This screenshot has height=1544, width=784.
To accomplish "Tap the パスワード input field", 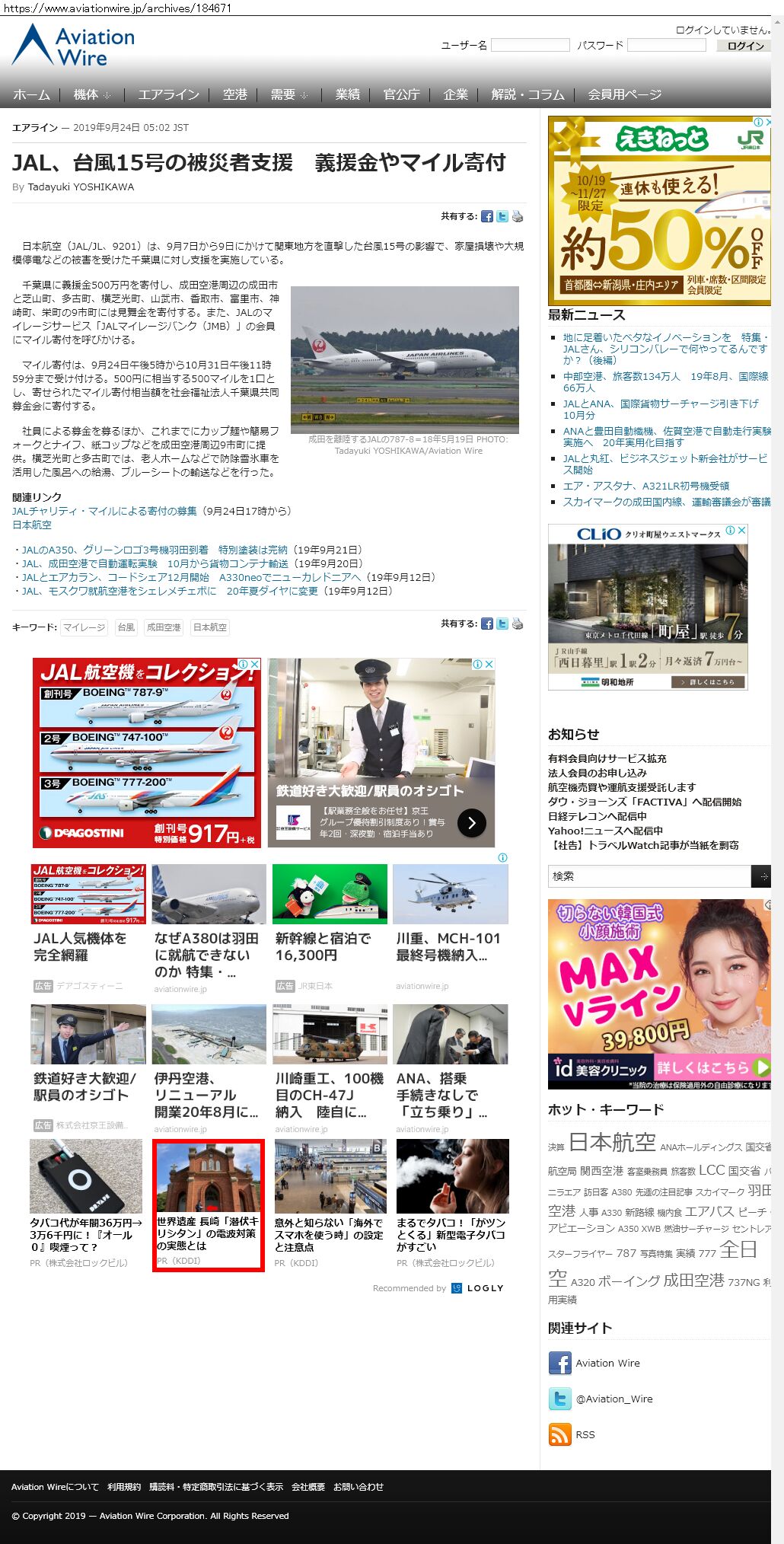I will point(667,45).
